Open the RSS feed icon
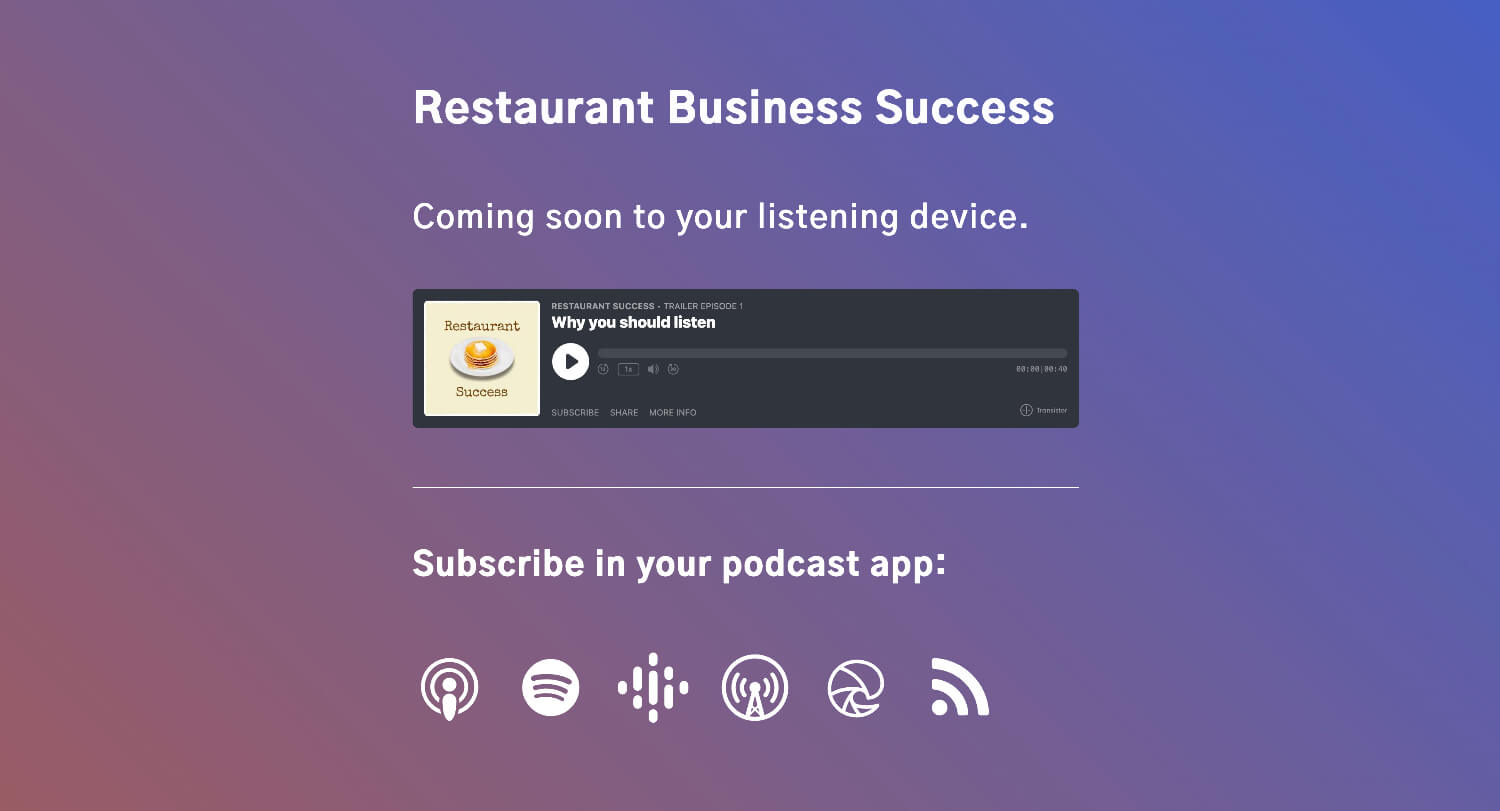 tap(959, 688)
